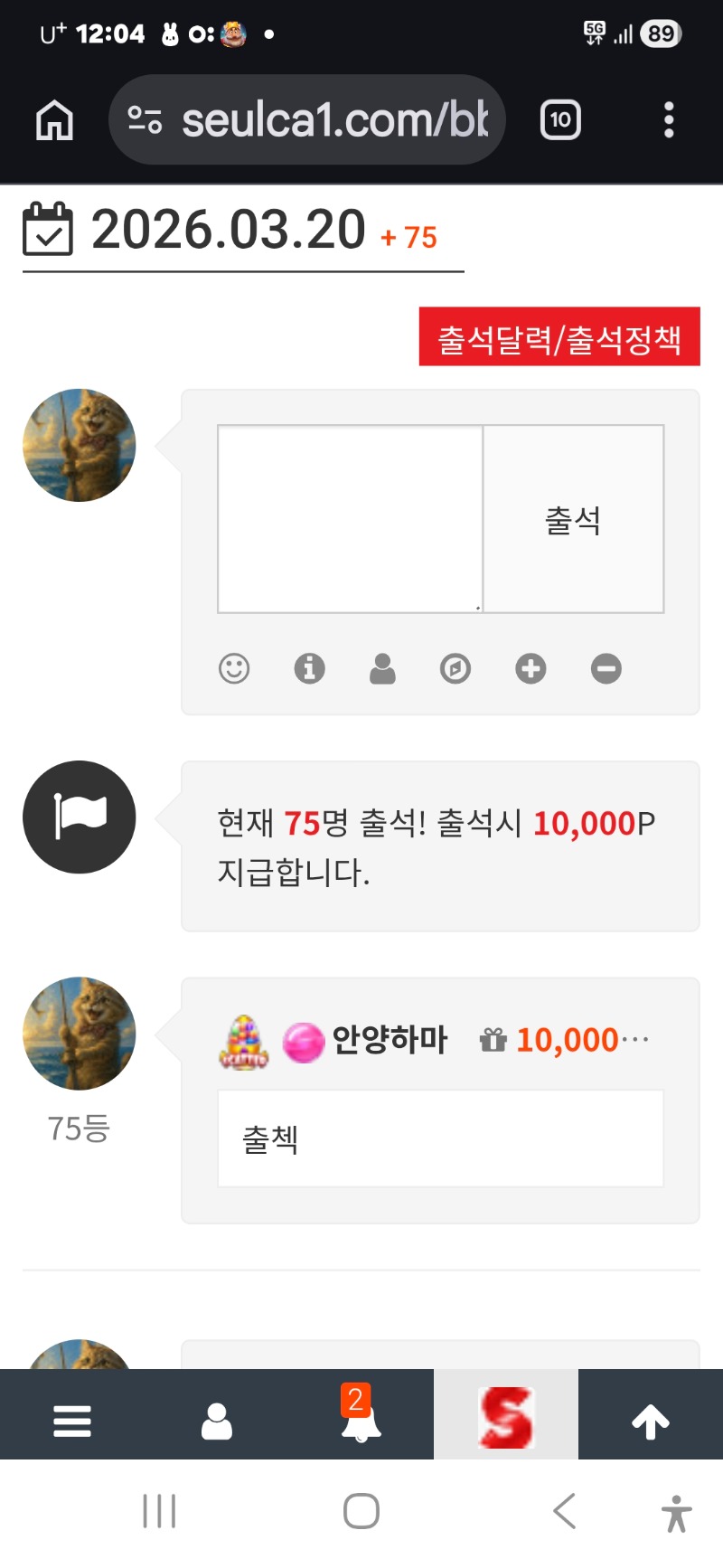The height and width of the screenshot is (1568, 723).
Task: Open the browser overflow menu
Action: pos(669,120)
